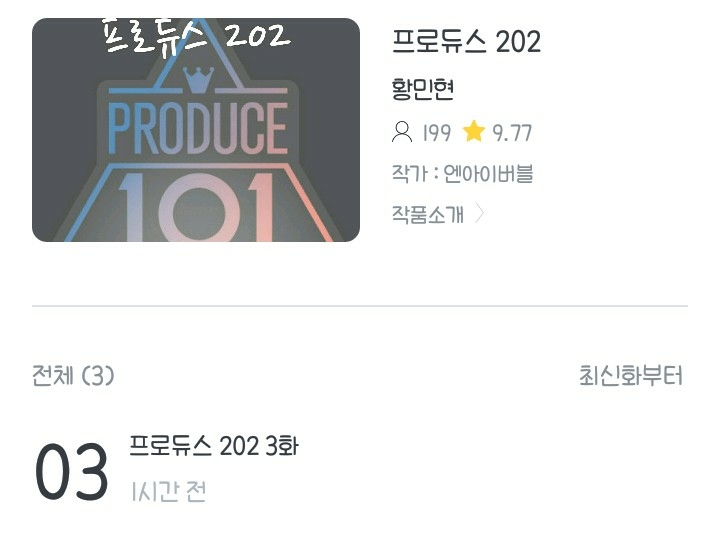
Task: Open the 작품소개 work introduction
Action: (437, 214)
